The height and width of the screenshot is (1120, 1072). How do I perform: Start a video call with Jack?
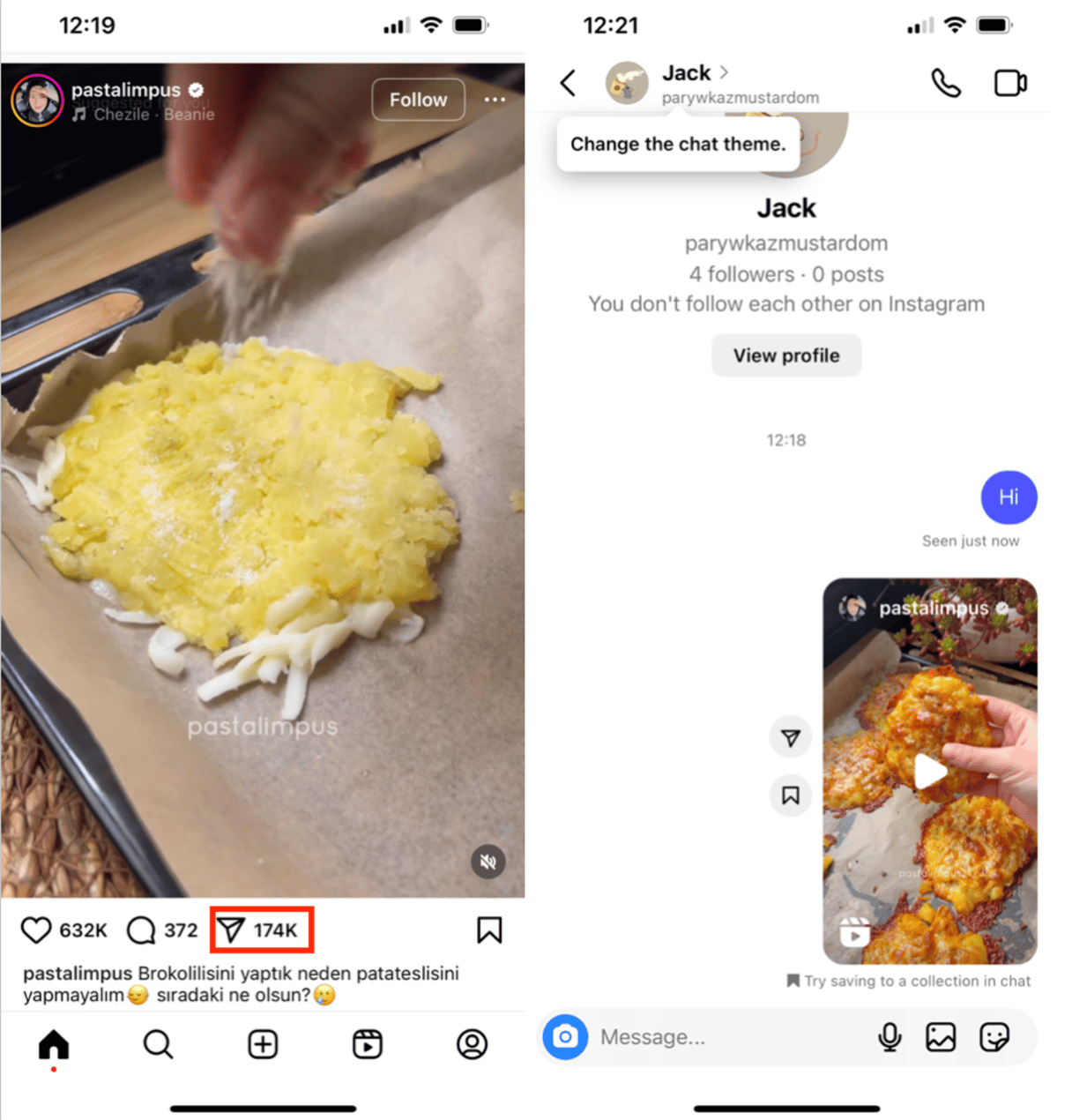[1010, 84]
